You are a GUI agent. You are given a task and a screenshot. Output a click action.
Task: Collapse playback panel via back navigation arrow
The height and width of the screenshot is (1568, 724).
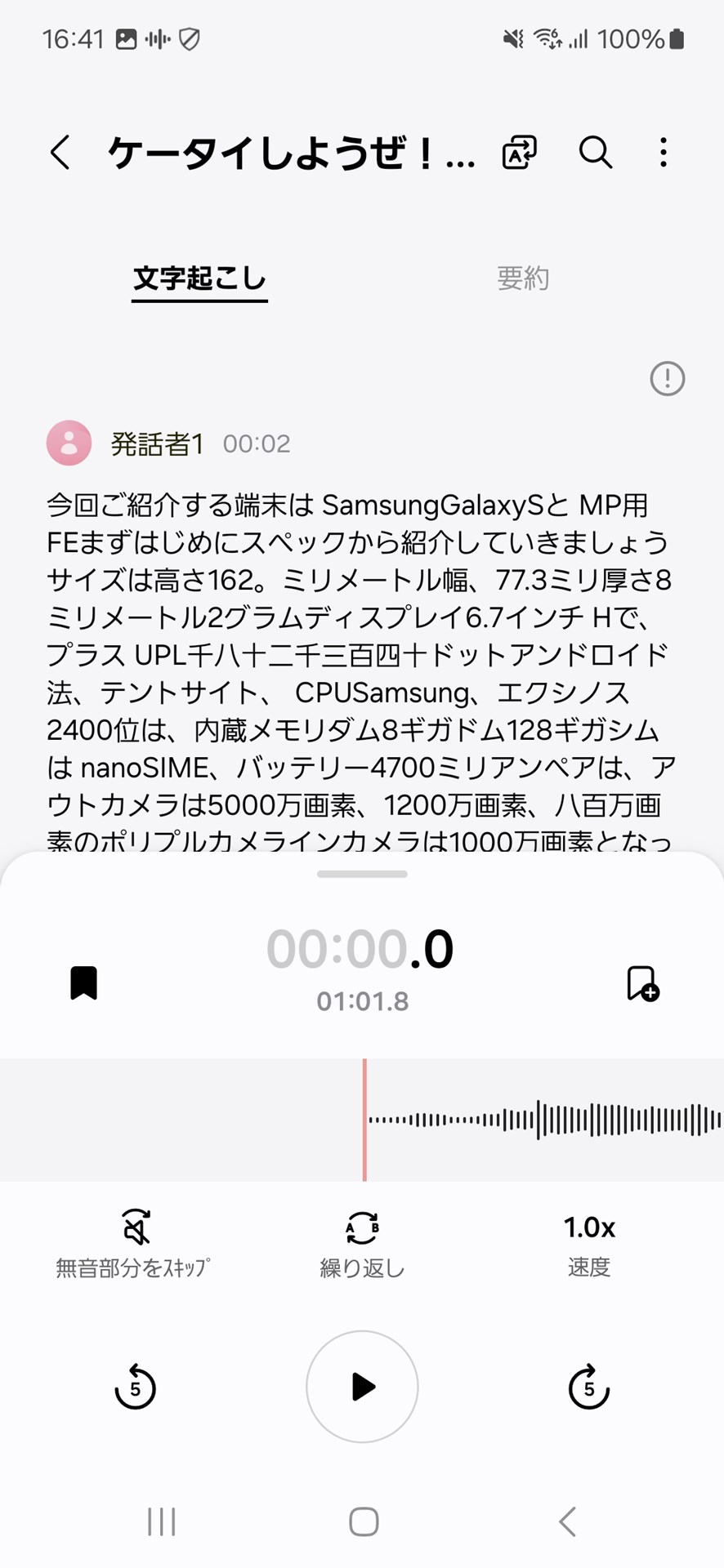pos(567,1521)
